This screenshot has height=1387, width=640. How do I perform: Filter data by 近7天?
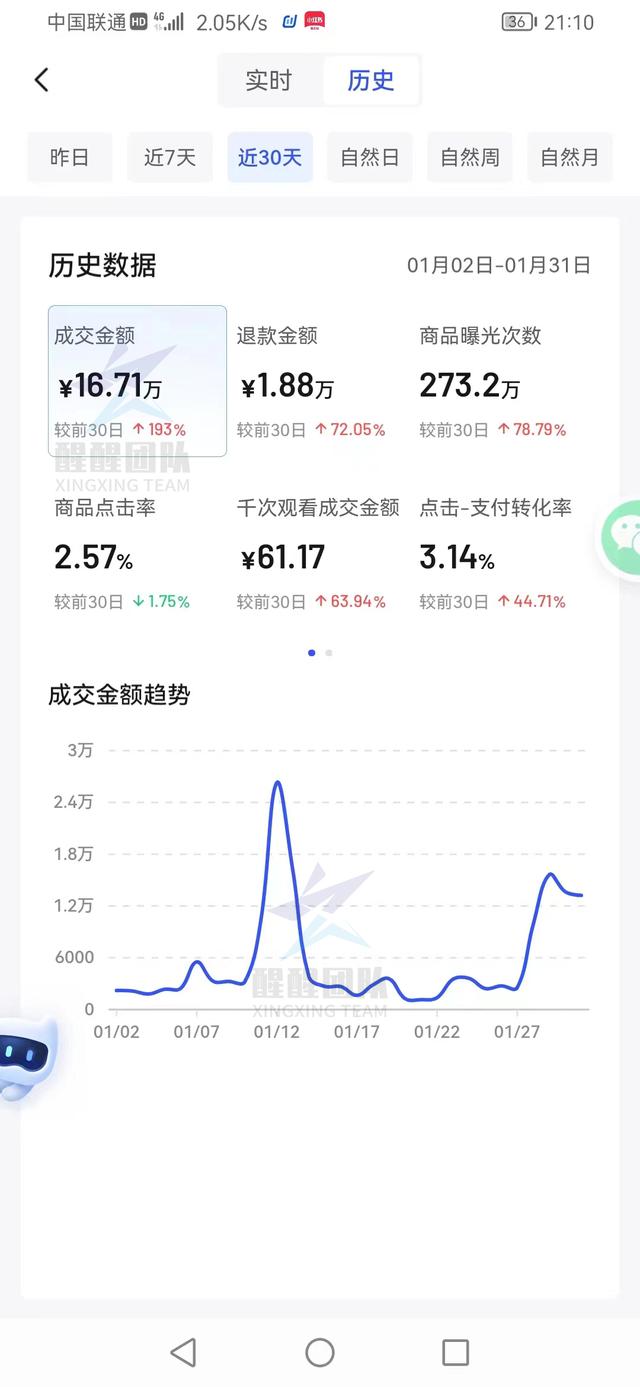[170, 157]
